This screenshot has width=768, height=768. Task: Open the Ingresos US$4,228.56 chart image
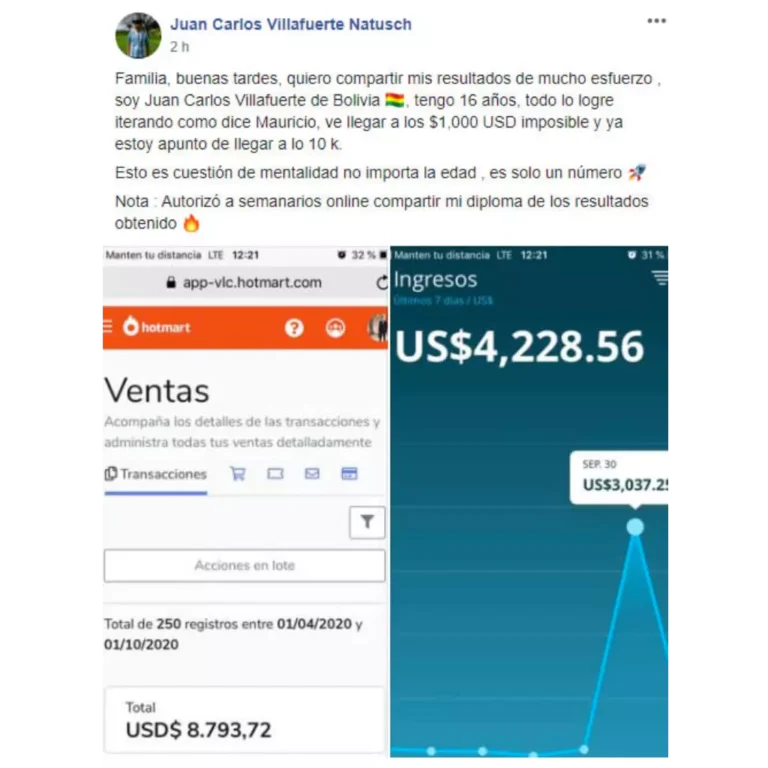click(x=530, y=500)
